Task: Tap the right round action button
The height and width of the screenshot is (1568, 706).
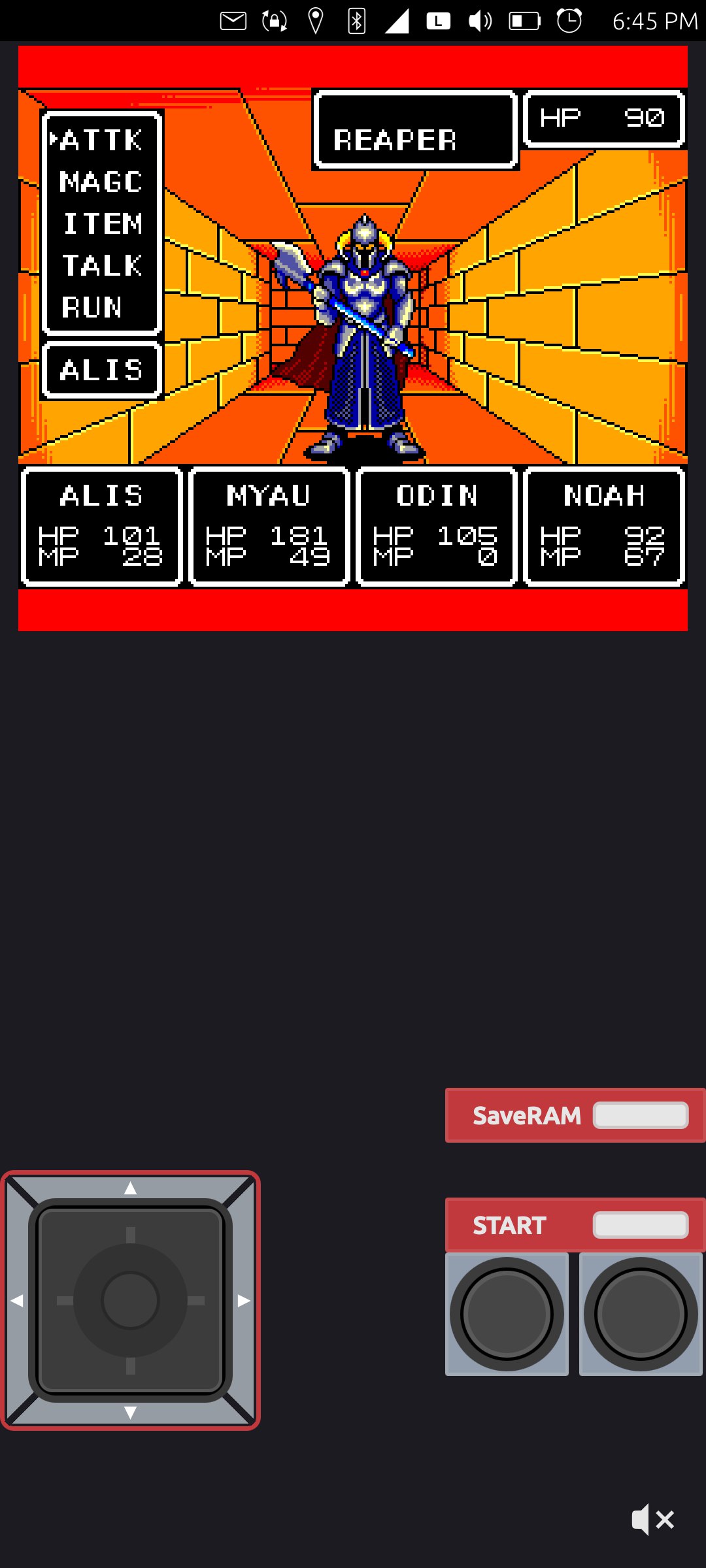Action: click(641, 1314)
